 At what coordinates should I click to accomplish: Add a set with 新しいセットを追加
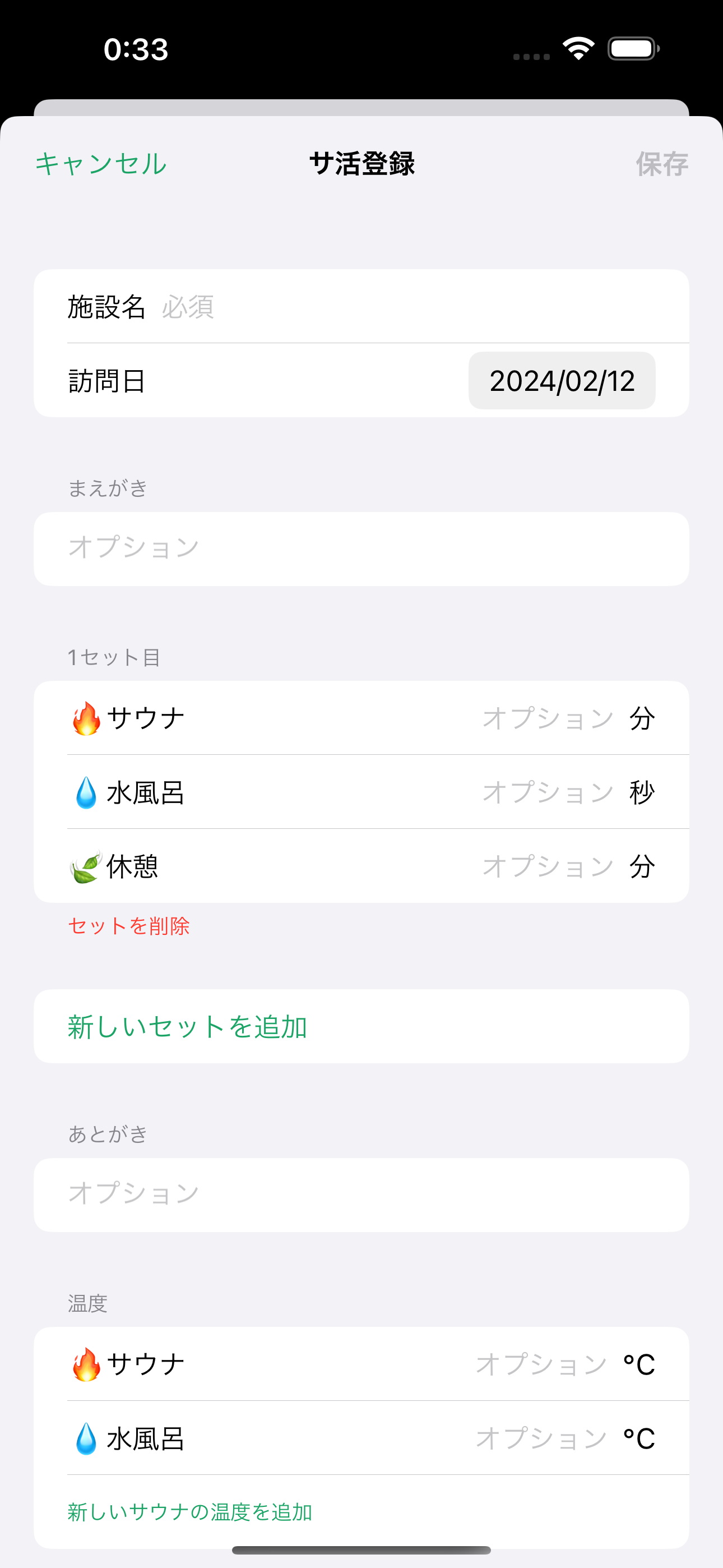click(x=187, y=1027)
